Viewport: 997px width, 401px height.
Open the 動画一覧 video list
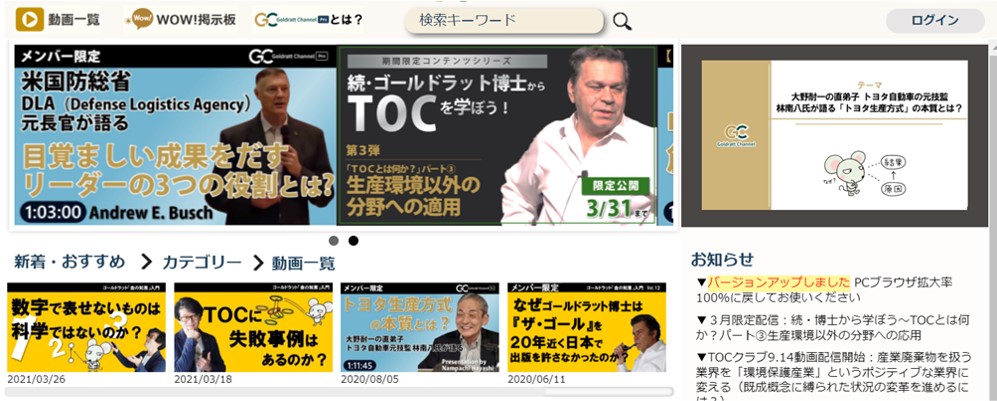click(x=60, y=19)
